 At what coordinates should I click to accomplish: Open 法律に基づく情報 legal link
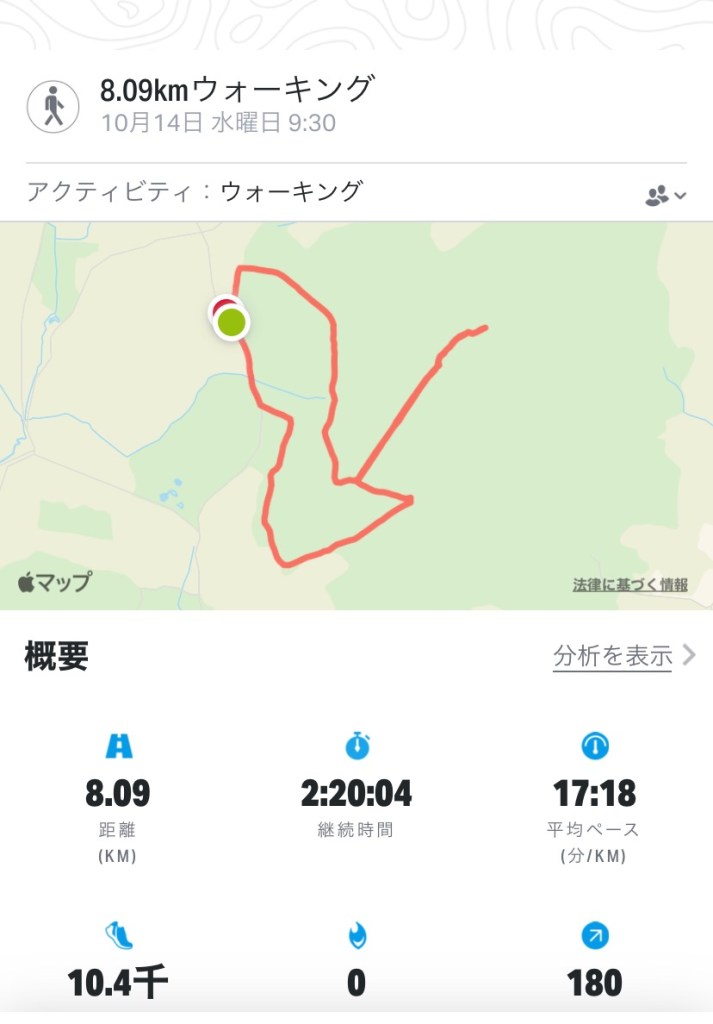point(630,585)
